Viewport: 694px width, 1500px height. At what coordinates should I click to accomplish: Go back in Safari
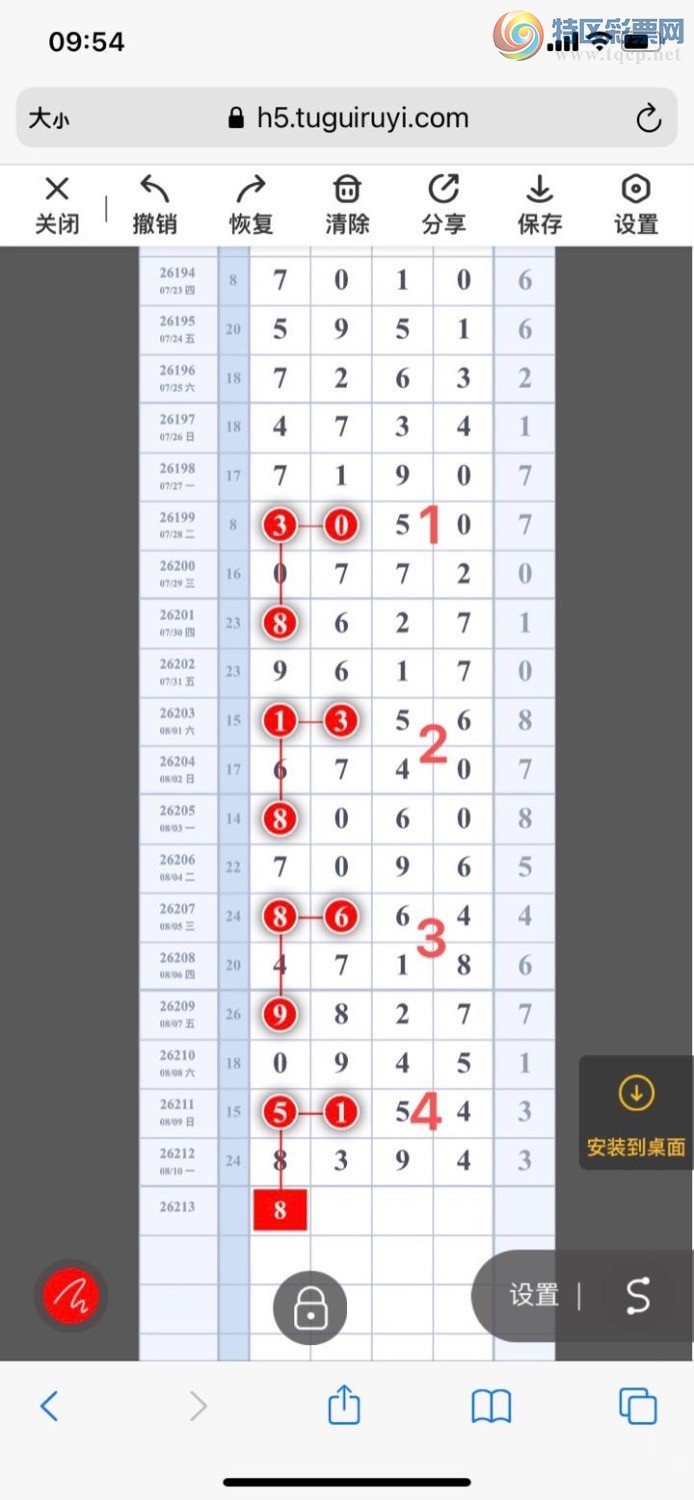[49, 1406]
